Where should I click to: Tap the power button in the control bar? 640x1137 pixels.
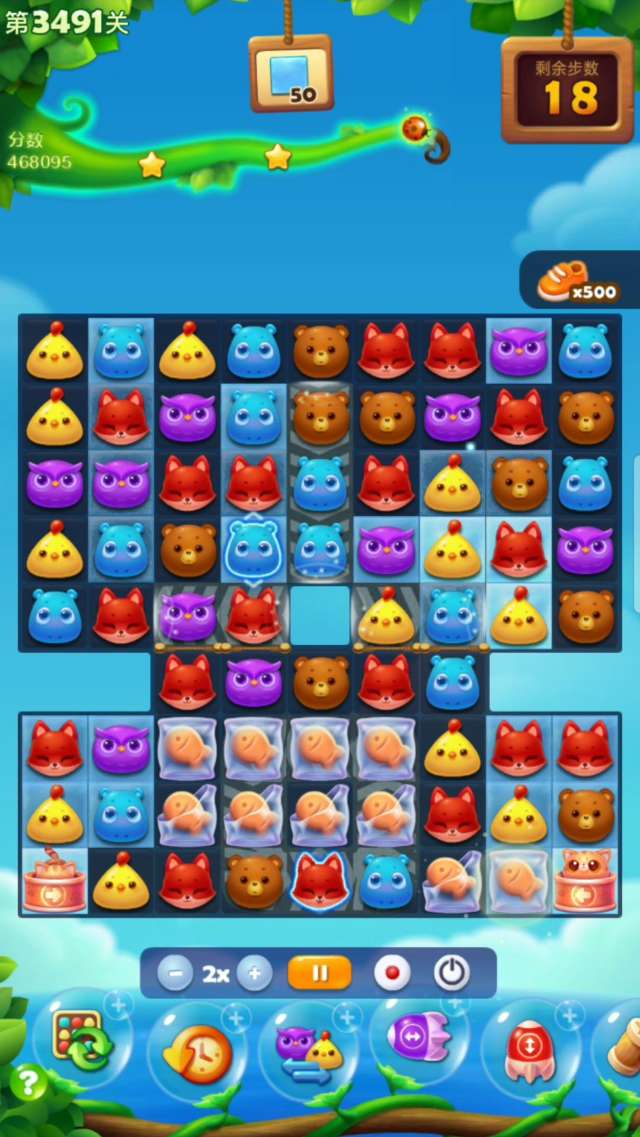451,973
